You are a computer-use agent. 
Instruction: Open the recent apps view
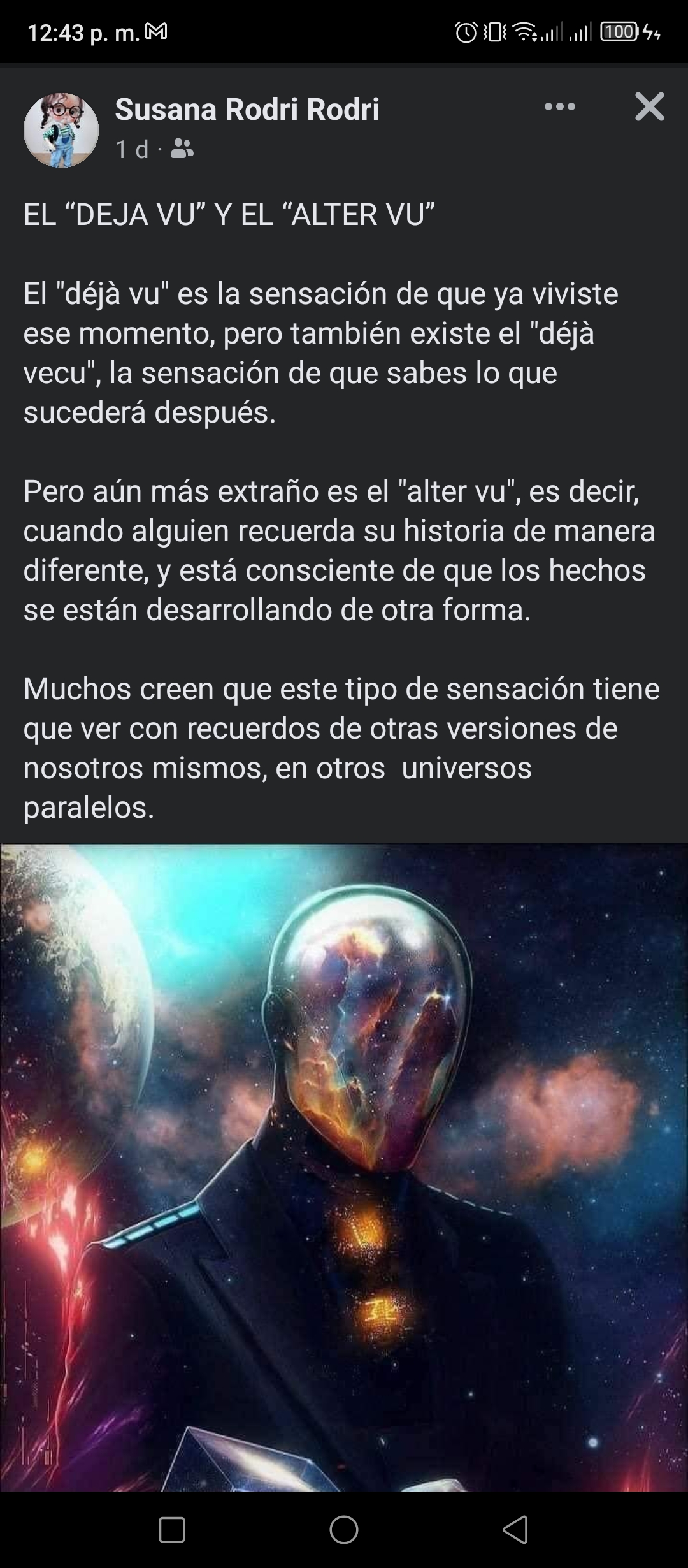(x=172, y=1529)
